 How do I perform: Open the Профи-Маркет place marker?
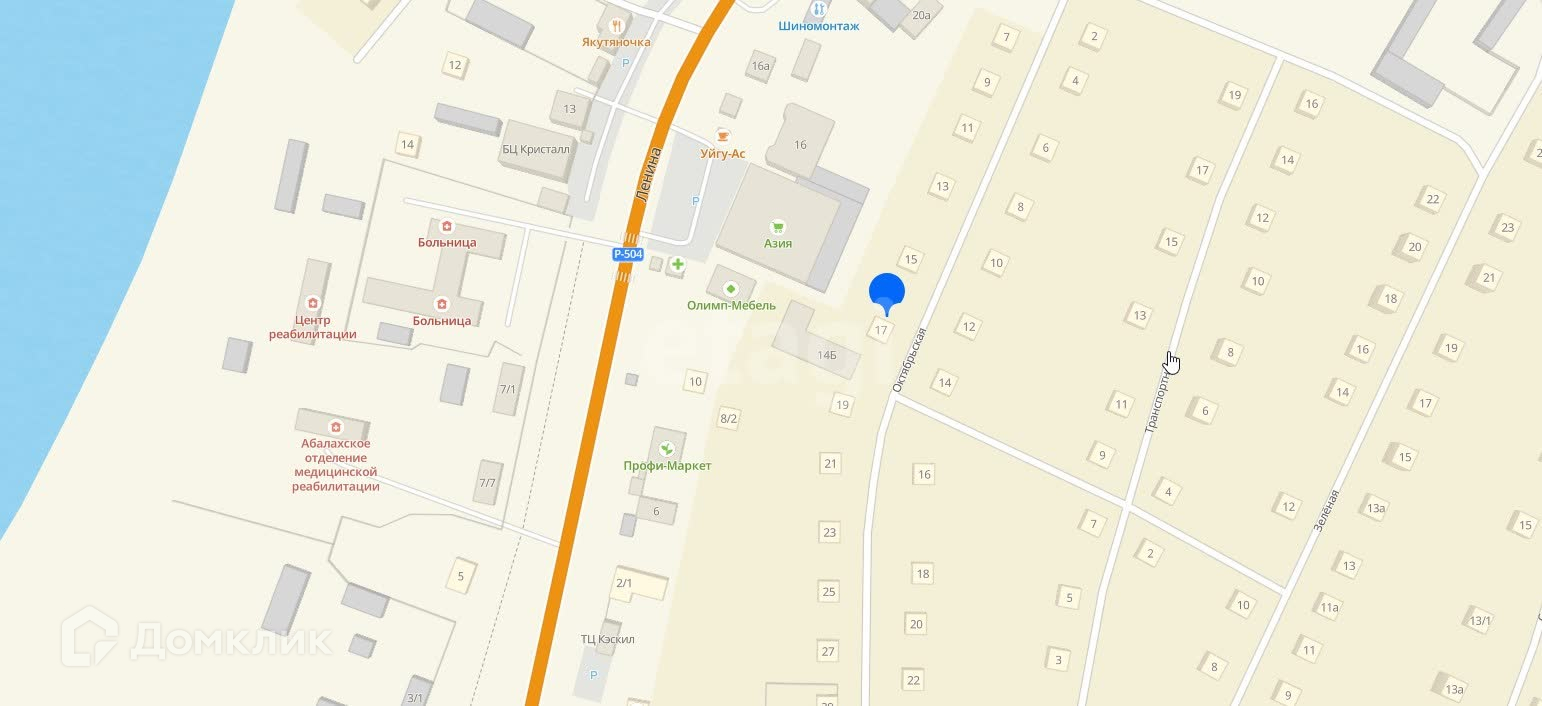667,448
